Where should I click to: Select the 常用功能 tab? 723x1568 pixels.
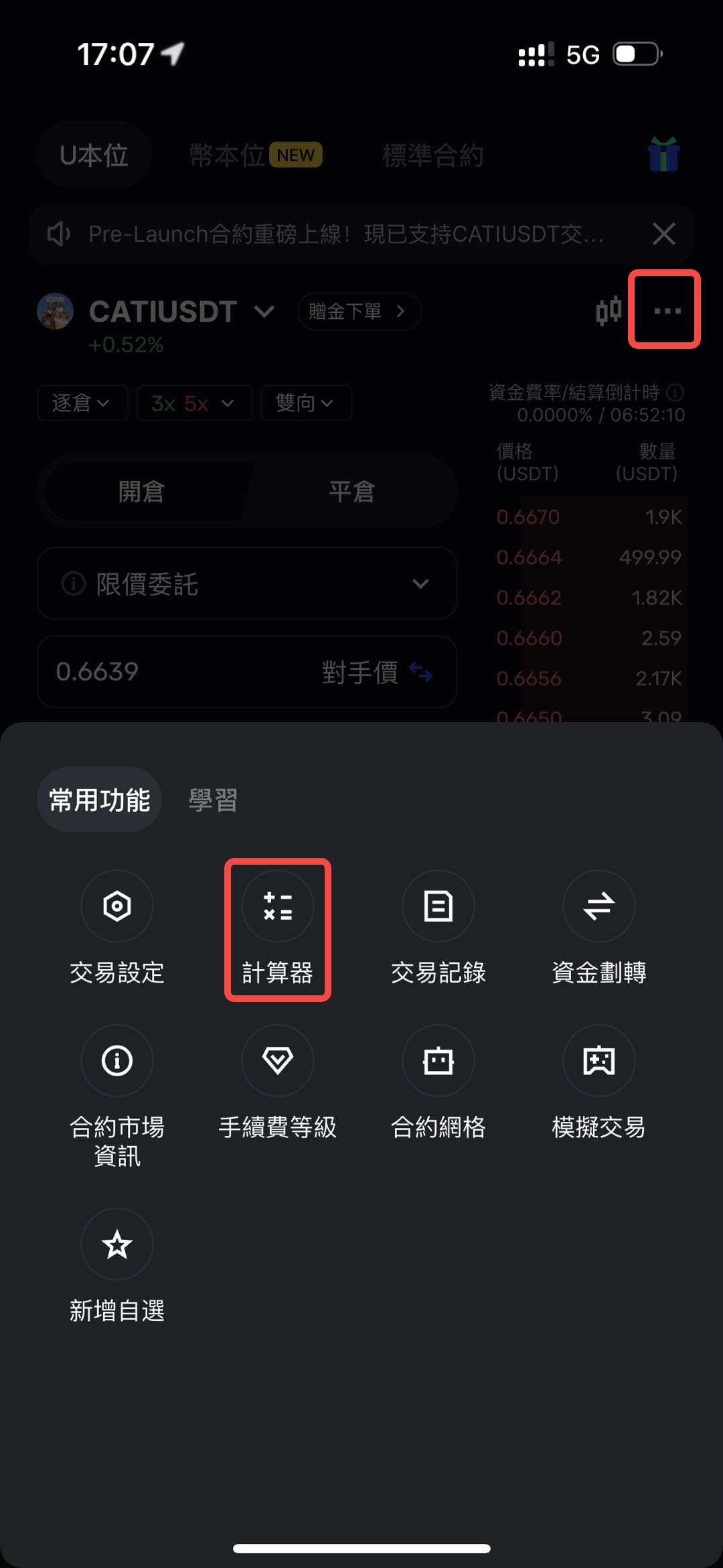click(x=100, y=800)
